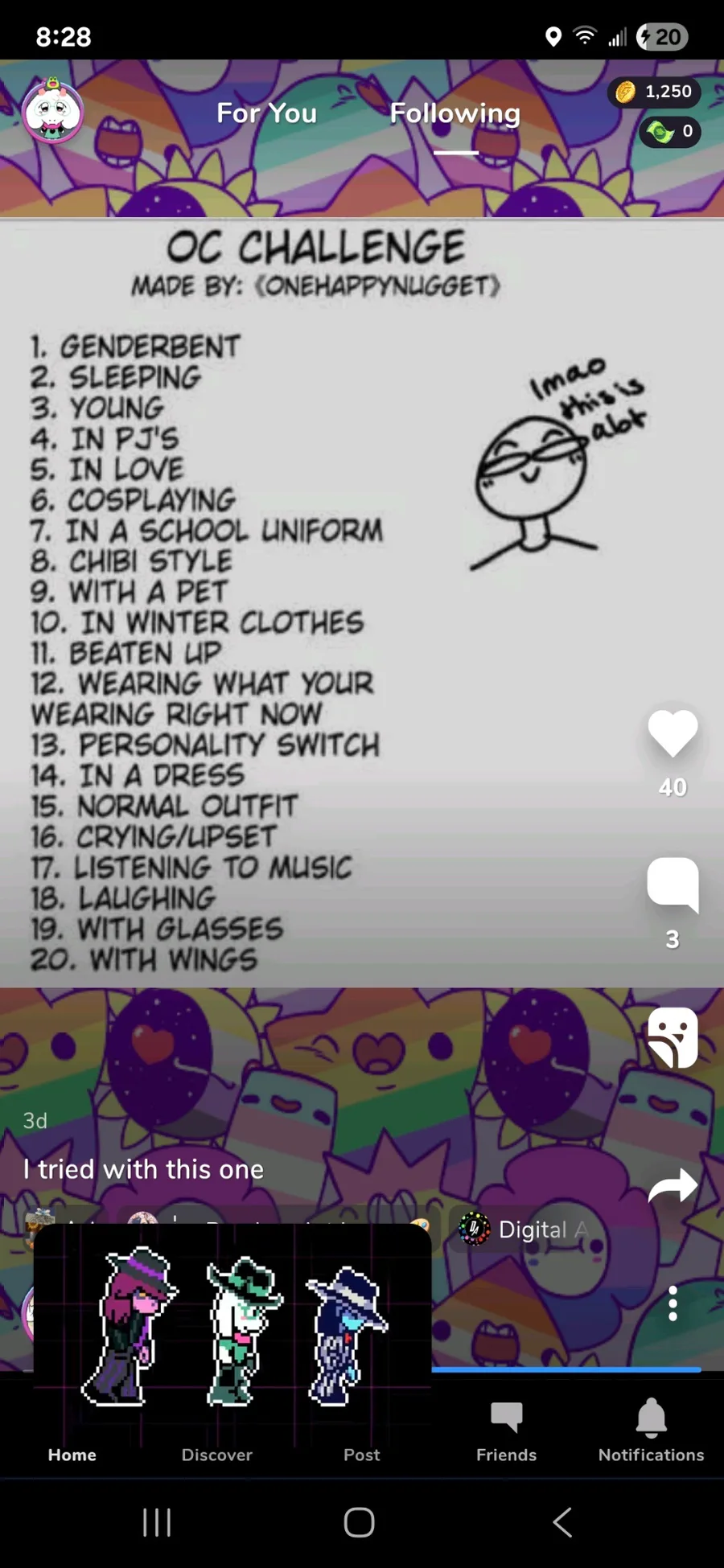The height and width of the screenshot is (1568, 724).
Task: Show recent apps in system bar
Action: (157, 1522)
